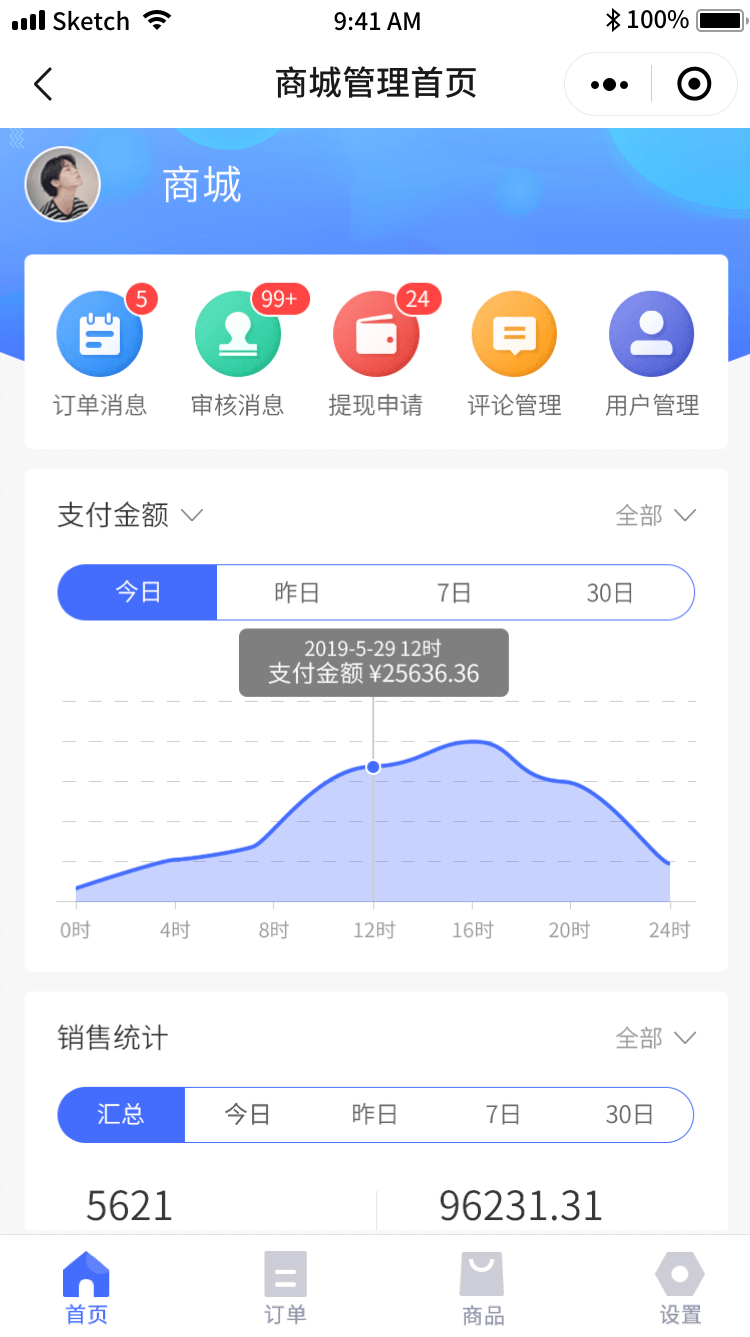Viewport: 750px width, 1337px height.
Task: Go to the 设置 bottom tab
Action: (680, 1289)
